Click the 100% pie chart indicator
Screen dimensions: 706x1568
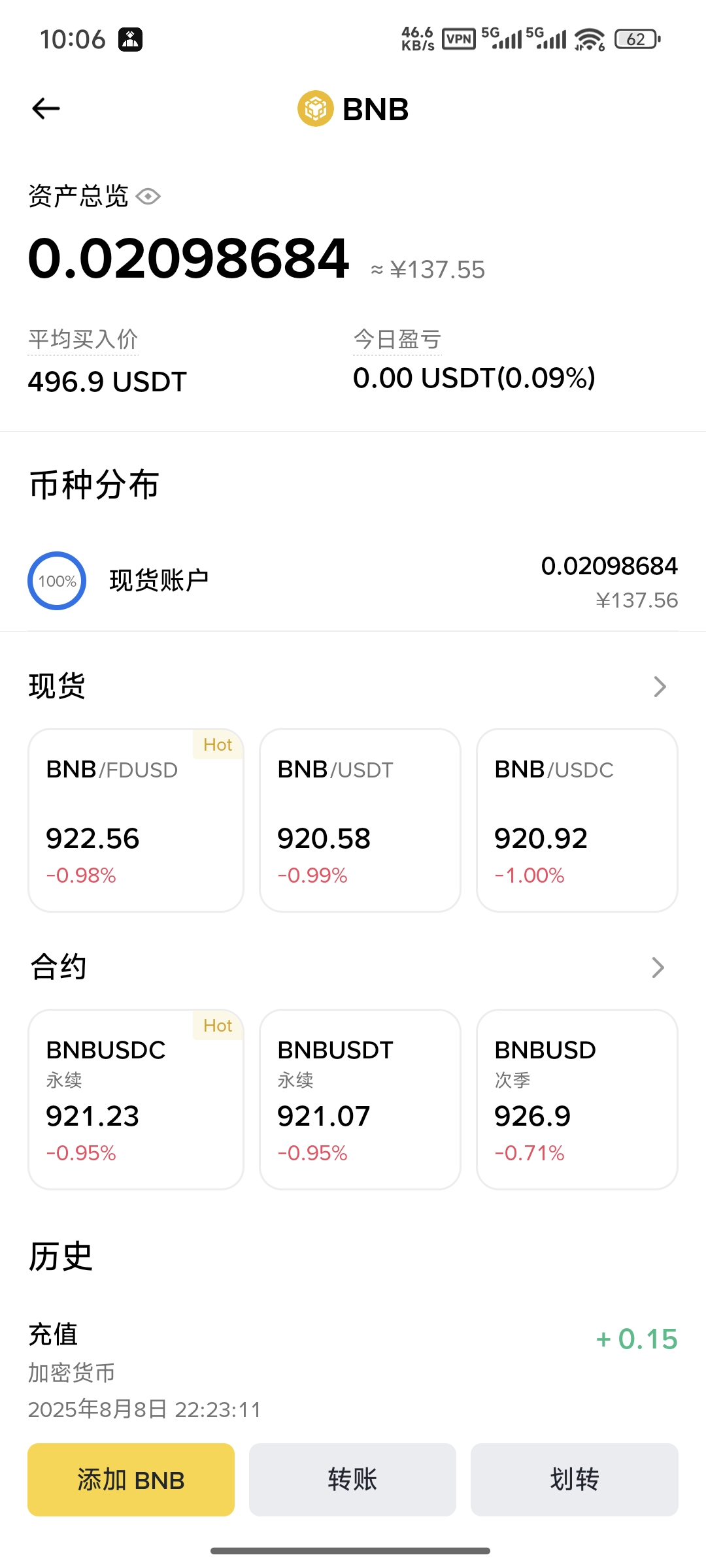[x=57, y=581]
